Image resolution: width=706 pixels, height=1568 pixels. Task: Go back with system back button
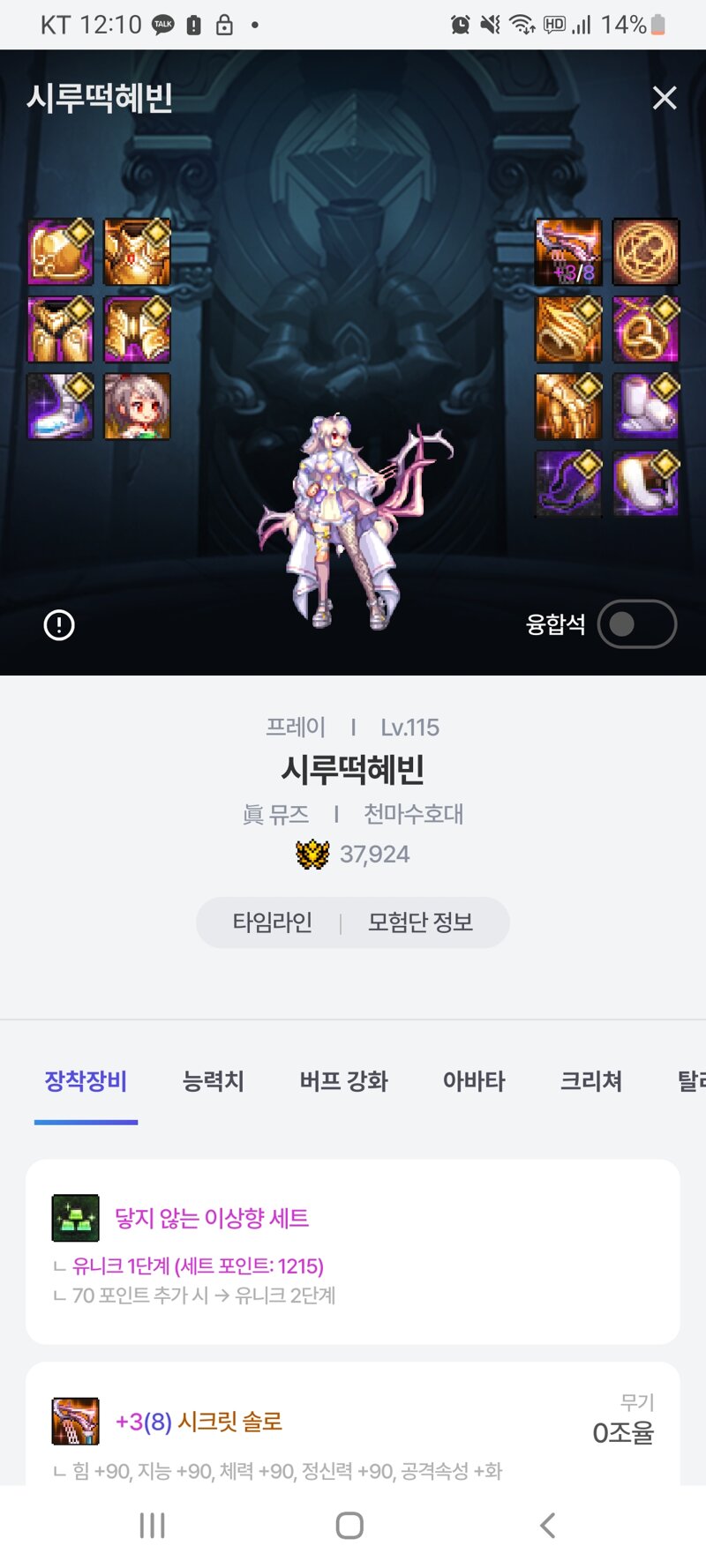(x=547, y=1526)
